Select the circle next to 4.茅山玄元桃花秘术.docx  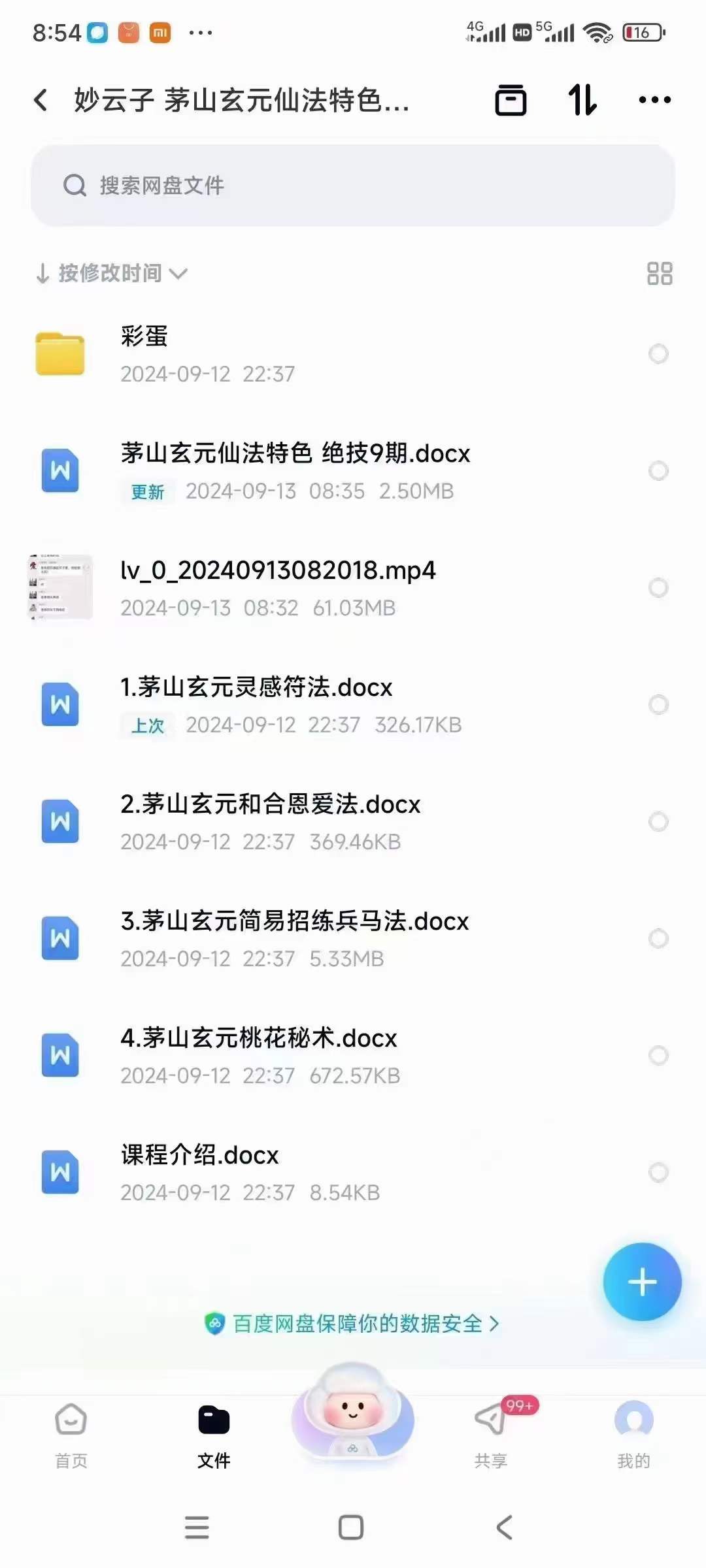coord(658,1056)
